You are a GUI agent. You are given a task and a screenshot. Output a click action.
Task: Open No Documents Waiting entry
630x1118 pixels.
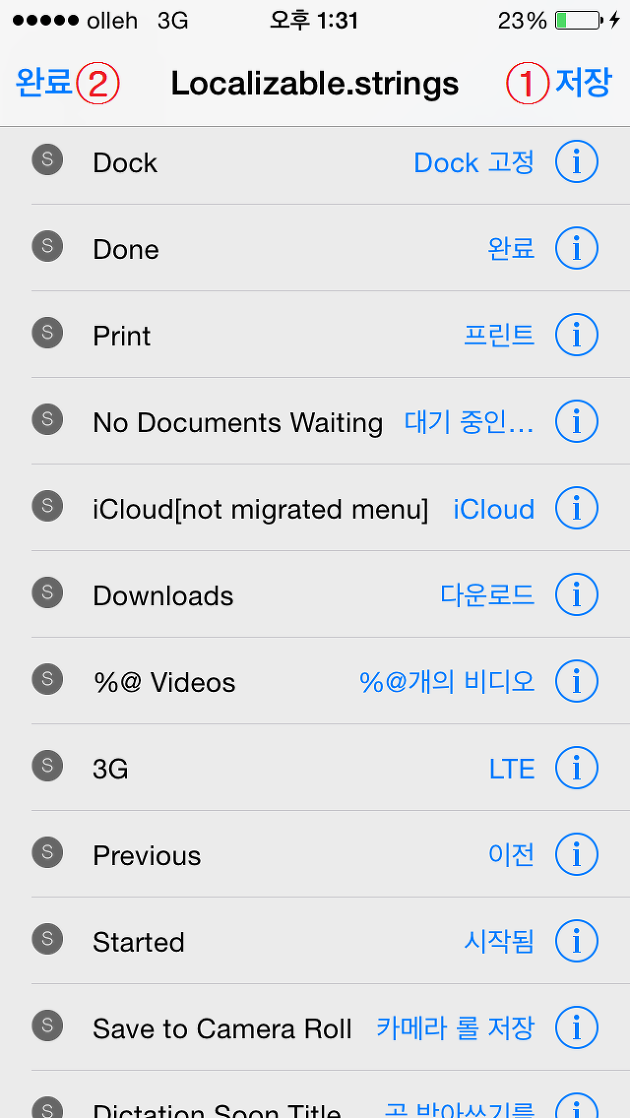[315, 422]
